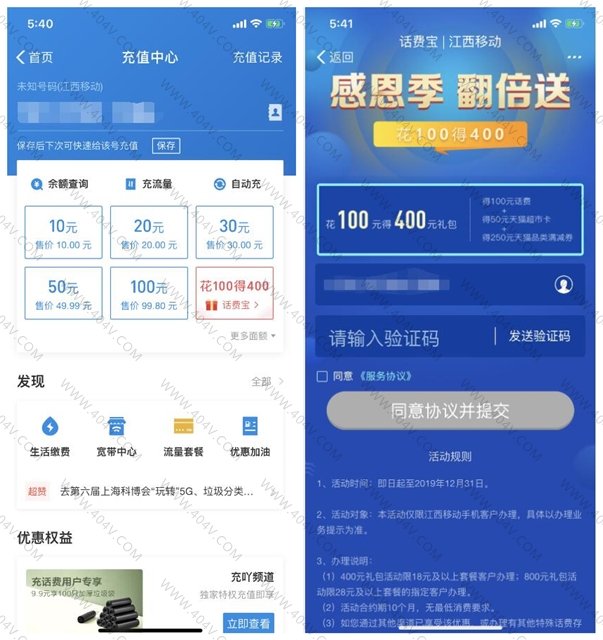This screenshot has height=640, width=603.
Task: Select the 50元 recharge amount
Action: click(63, 293)
